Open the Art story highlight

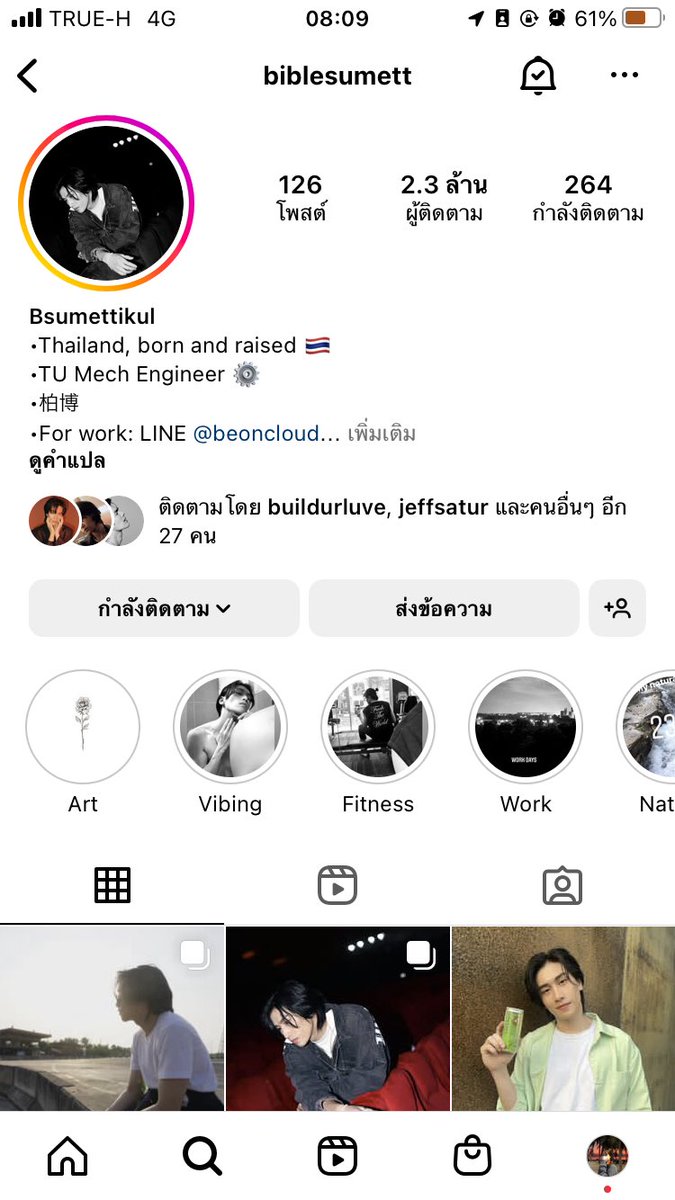pyautogui.click(x=83, y=727)
